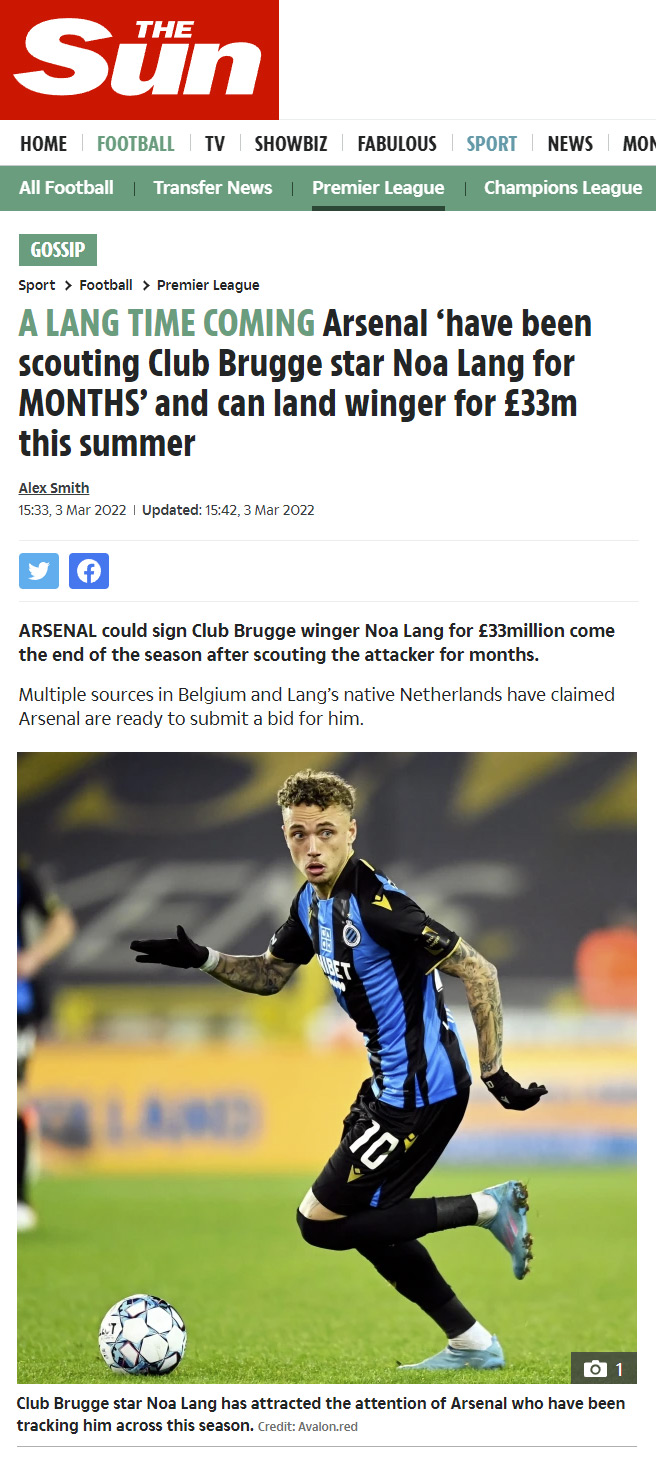656x1460 pixels.
Task: Open the Premier League sub-tab
Action: coord(378,188)
